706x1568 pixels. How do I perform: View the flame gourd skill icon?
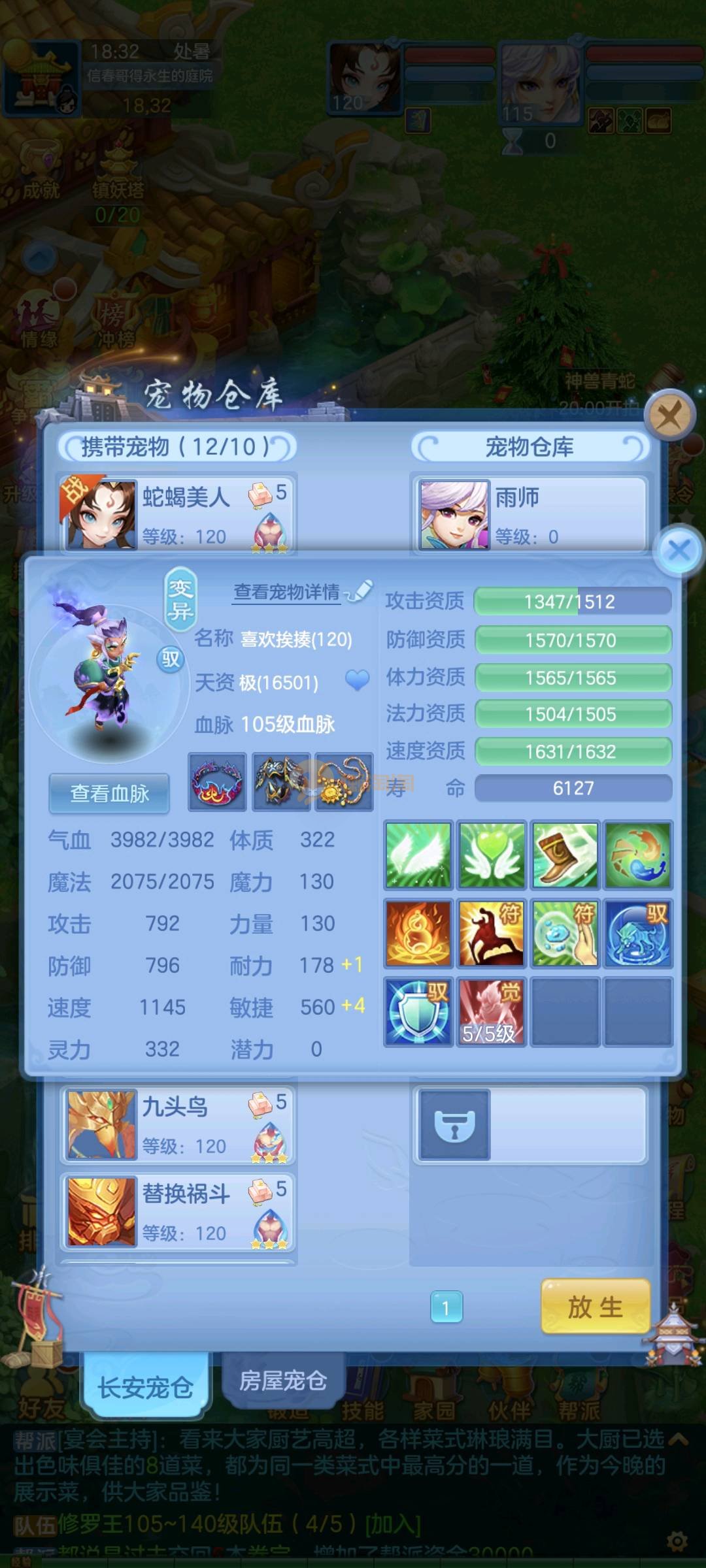[x=418, y=933]
